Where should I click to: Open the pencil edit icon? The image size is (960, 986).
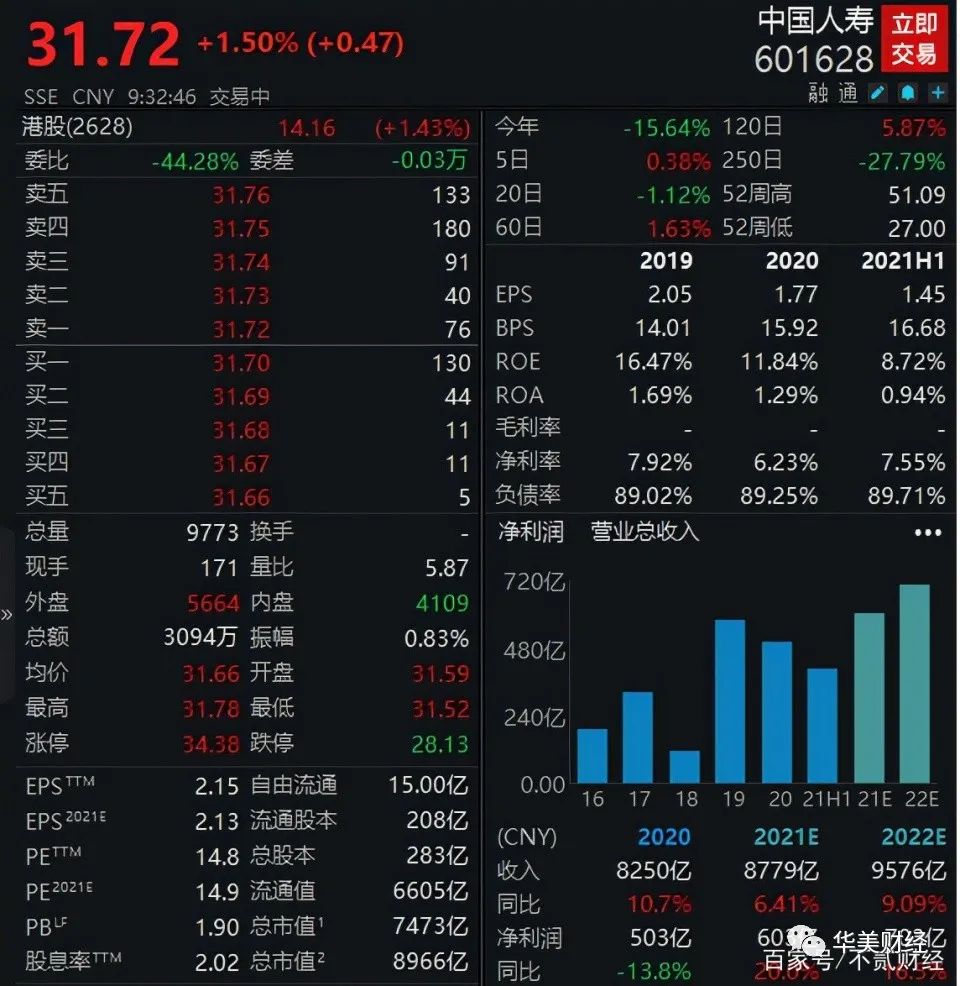coord(878,93)
